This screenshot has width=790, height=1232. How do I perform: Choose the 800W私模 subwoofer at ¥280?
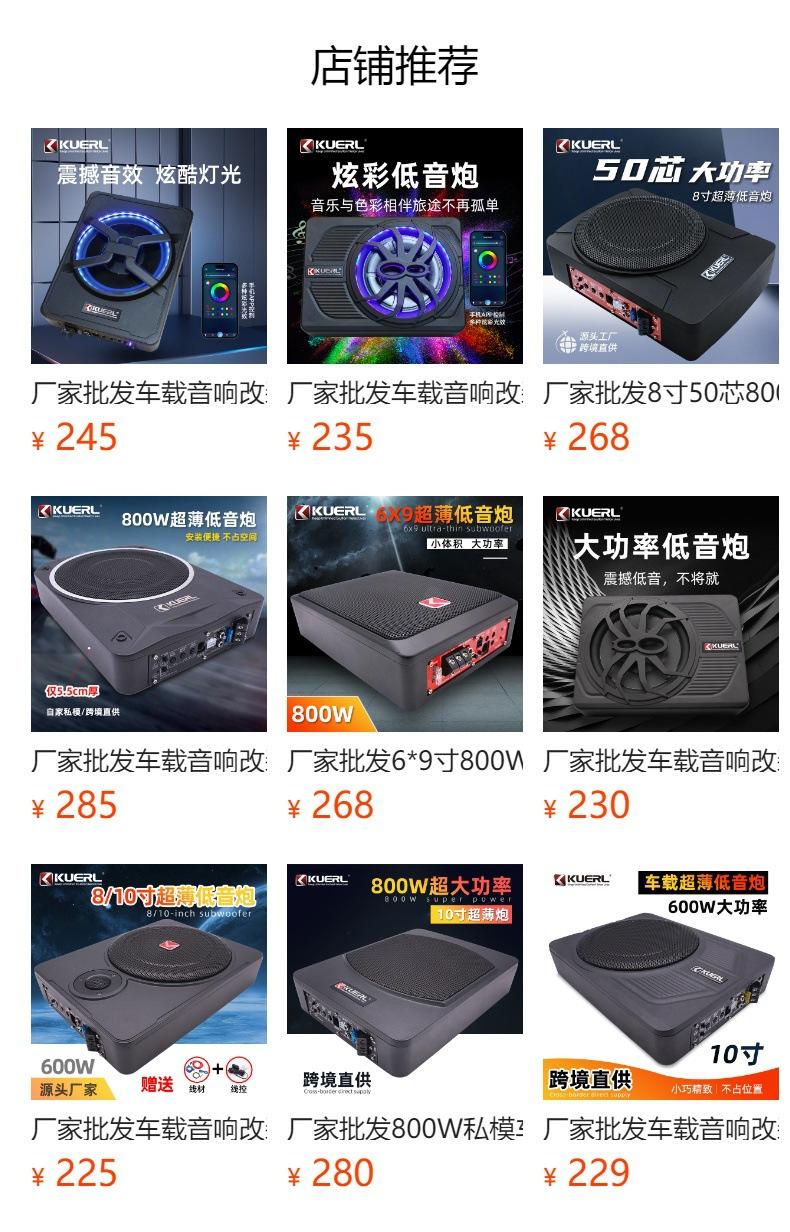405,982
